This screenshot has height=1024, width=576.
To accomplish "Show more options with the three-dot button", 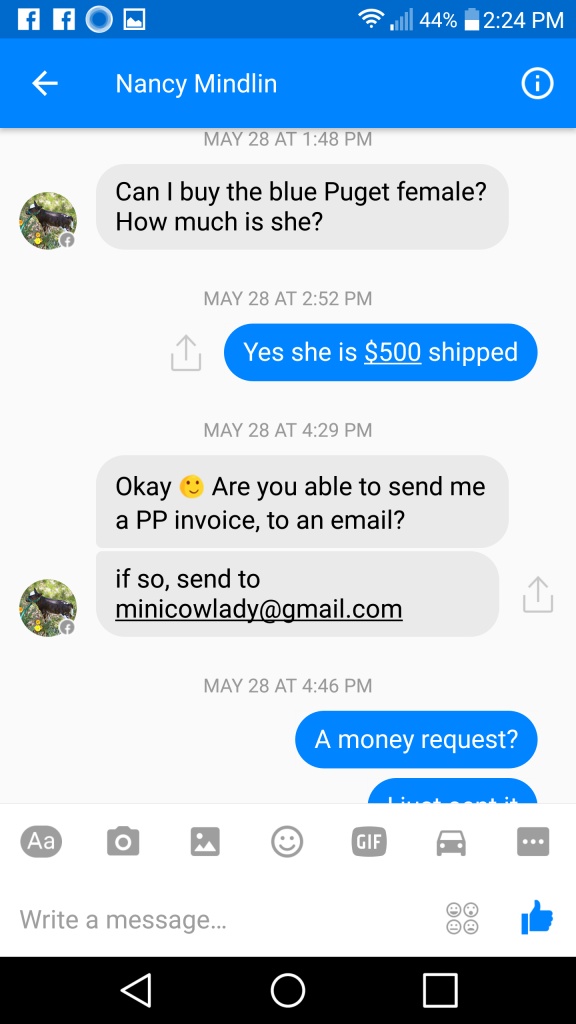I will (533, 841).
